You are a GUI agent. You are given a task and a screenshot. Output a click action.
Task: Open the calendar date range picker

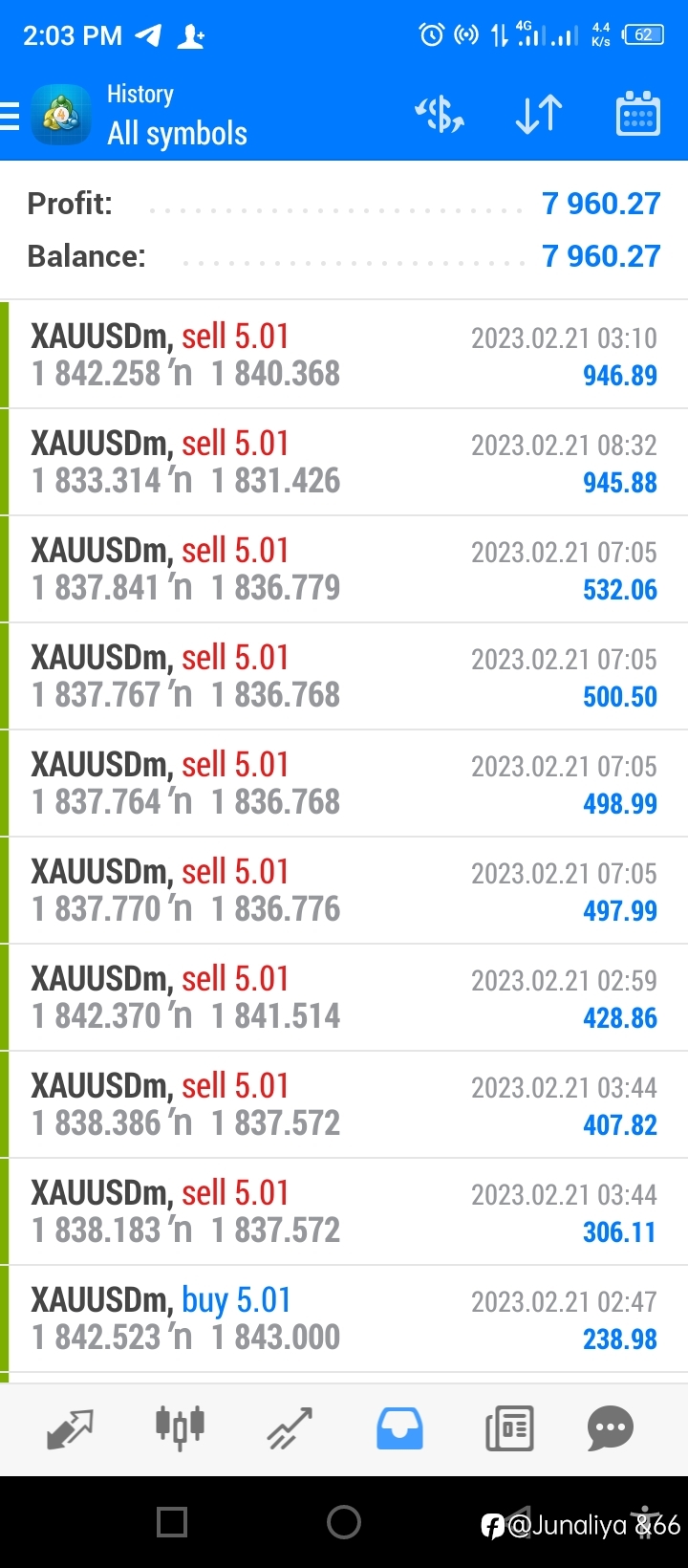coord(637,115)
